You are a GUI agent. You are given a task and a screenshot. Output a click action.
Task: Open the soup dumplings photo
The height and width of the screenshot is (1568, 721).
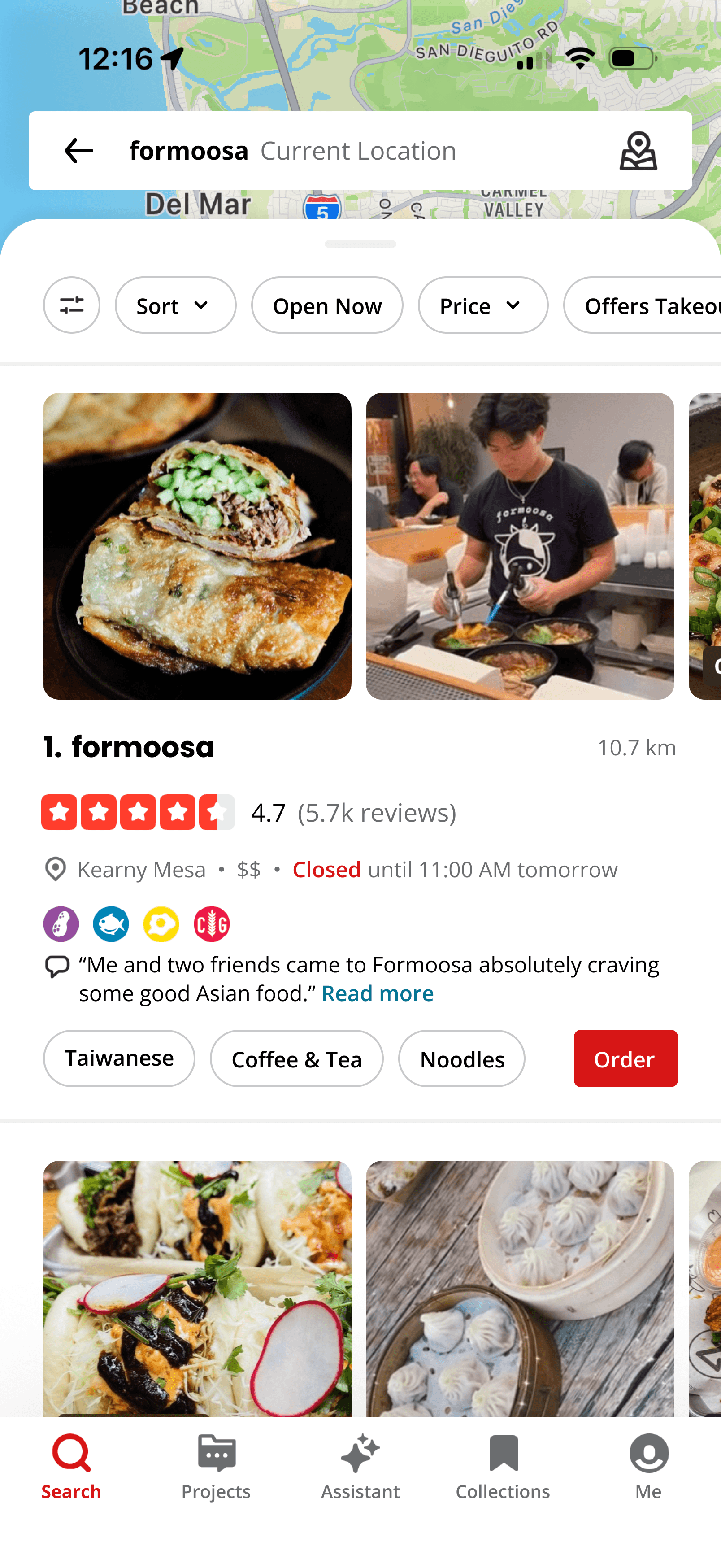[520, 1289]
